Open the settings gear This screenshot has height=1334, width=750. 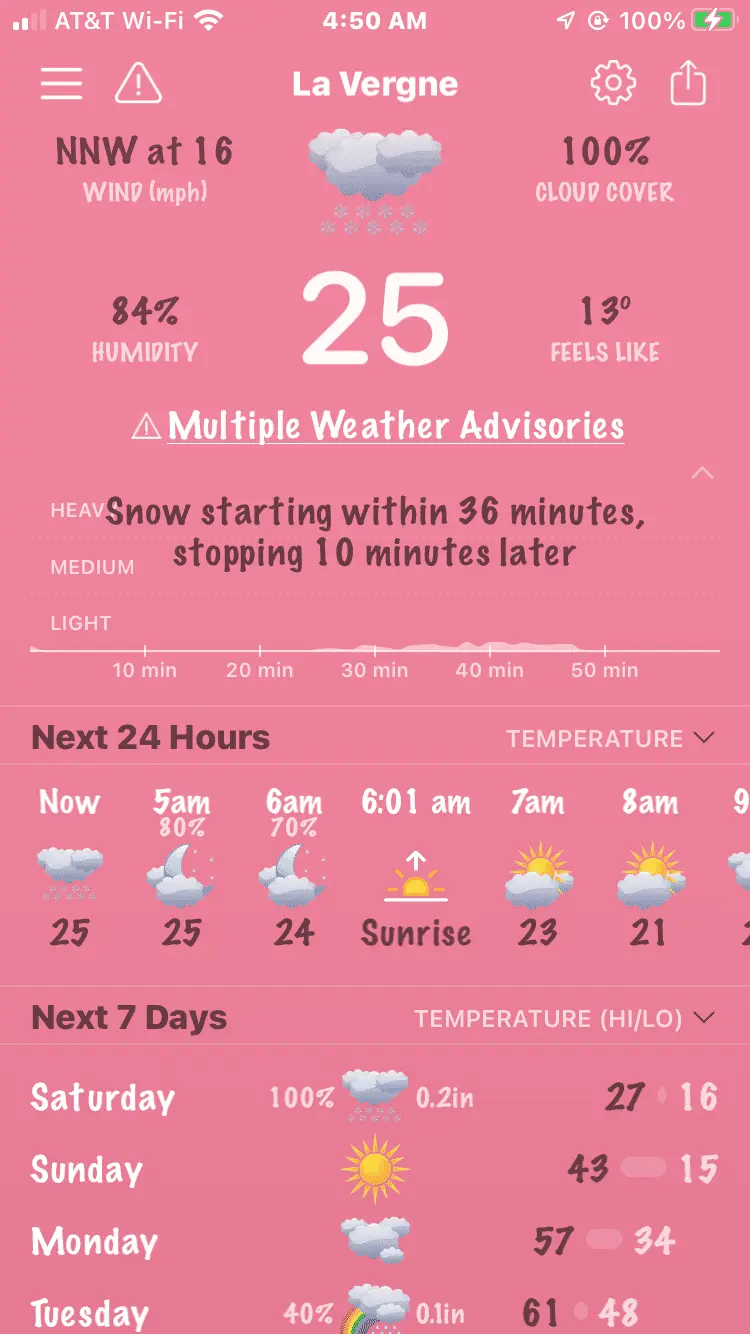[x=613, y=84]
